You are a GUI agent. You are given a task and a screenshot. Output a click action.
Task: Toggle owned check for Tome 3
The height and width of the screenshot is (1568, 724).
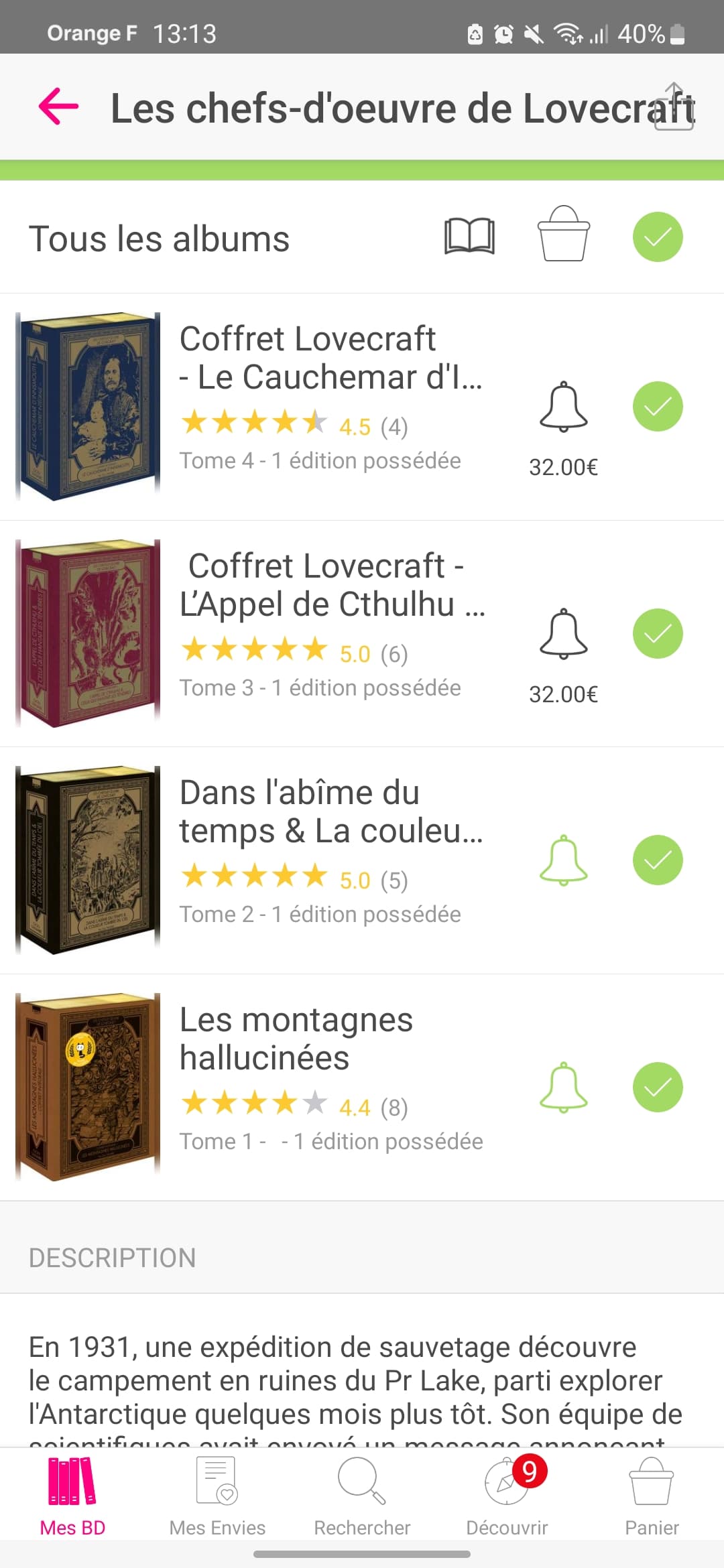(658, 634)
